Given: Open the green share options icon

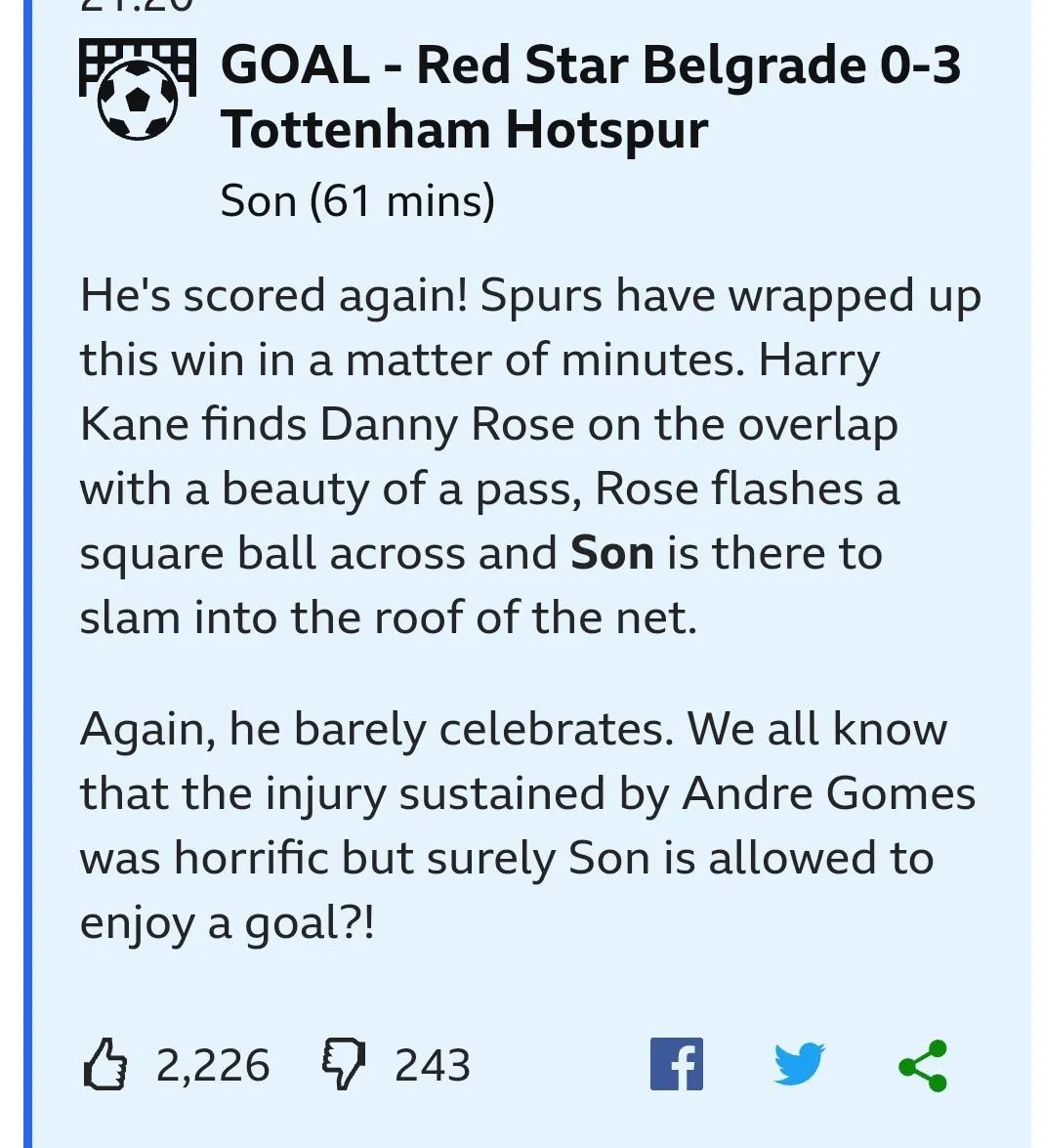Looking at the screenshot, I should click(x=923, y=1065).
